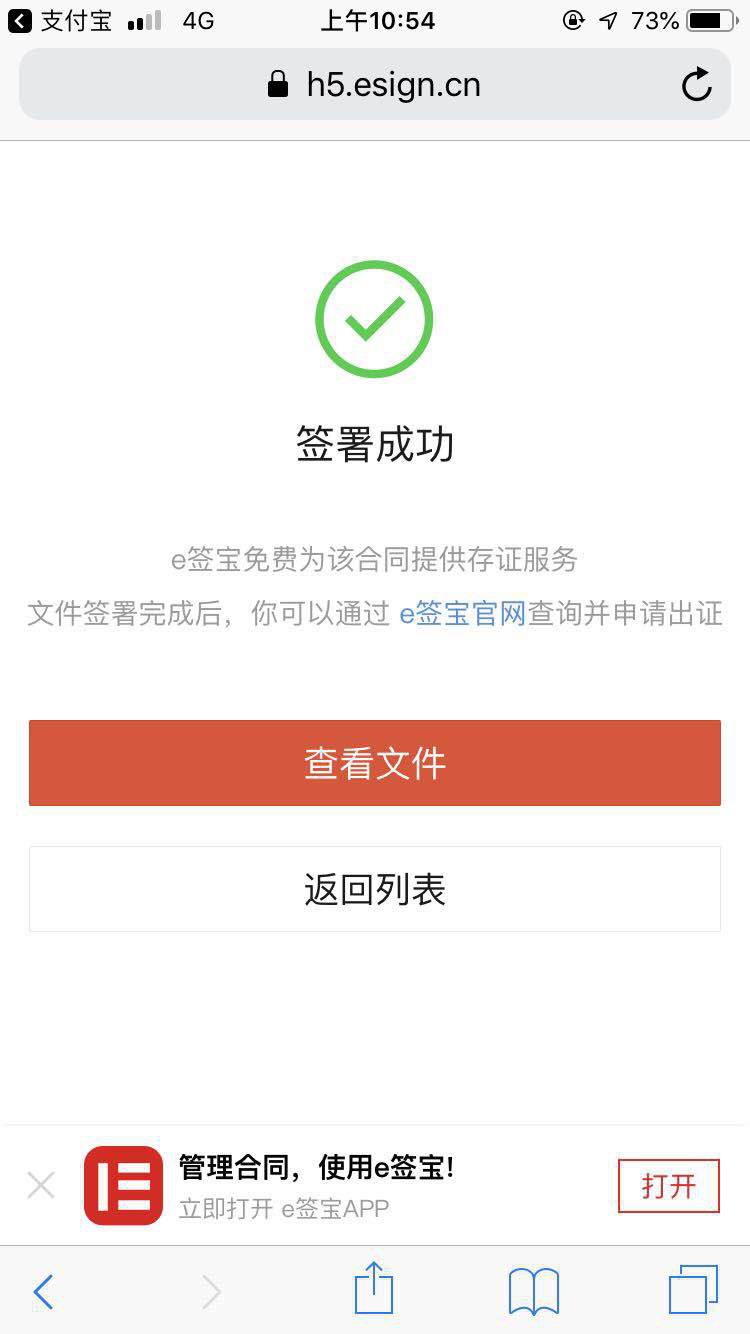The image size is (750, 1334).
Task: Tap the 查看文件 button
Action: 375,763
